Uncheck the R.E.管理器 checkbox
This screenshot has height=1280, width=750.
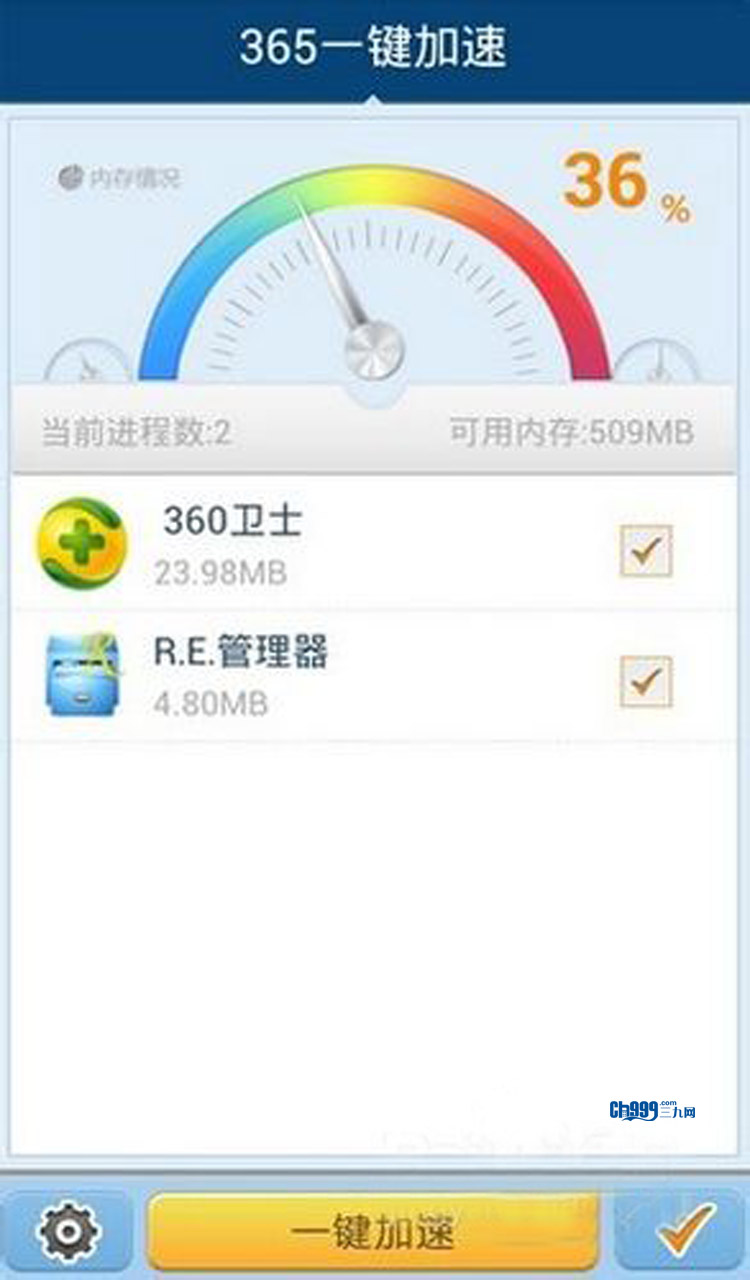tap(646, 681)
